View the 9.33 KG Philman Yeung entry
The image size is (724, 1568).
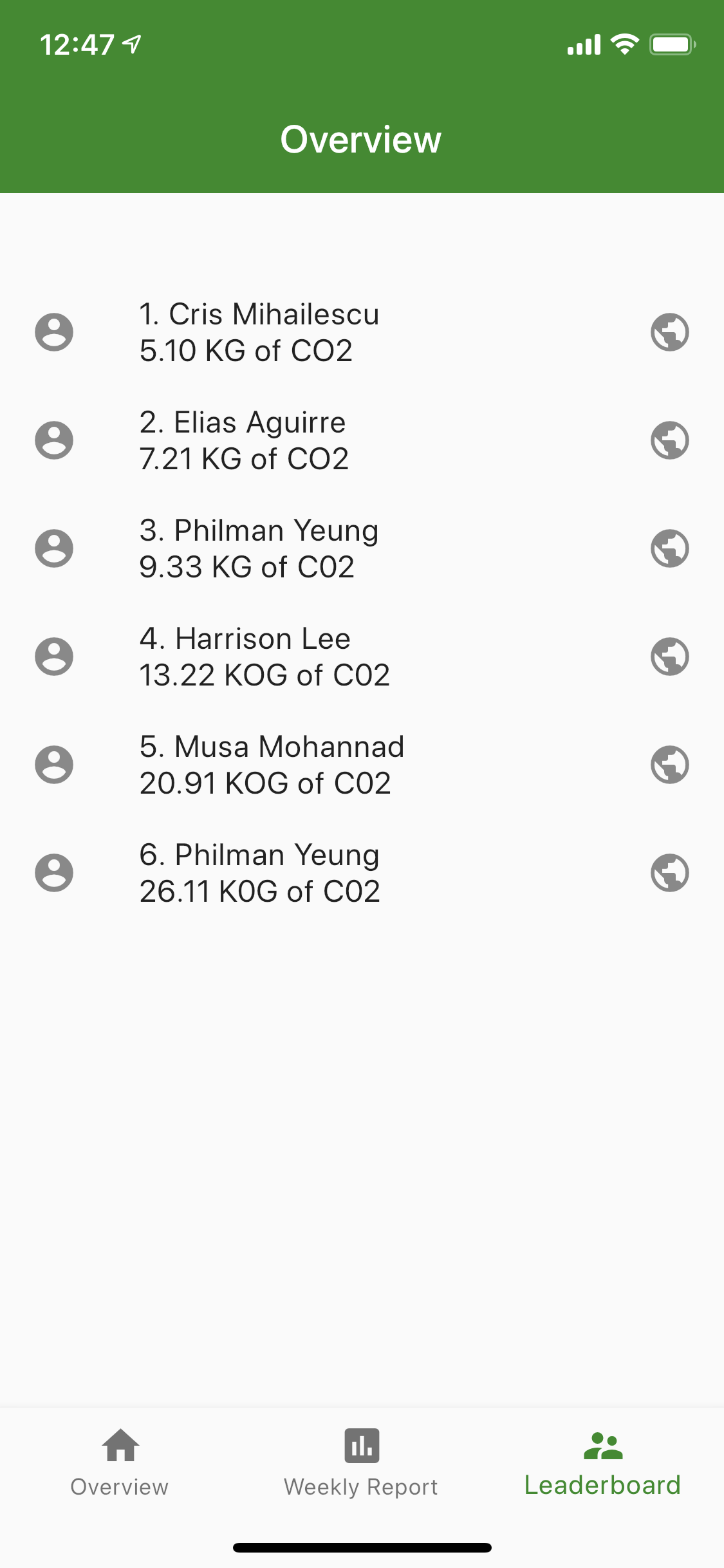pyautogui.click(x=259, y=548)
